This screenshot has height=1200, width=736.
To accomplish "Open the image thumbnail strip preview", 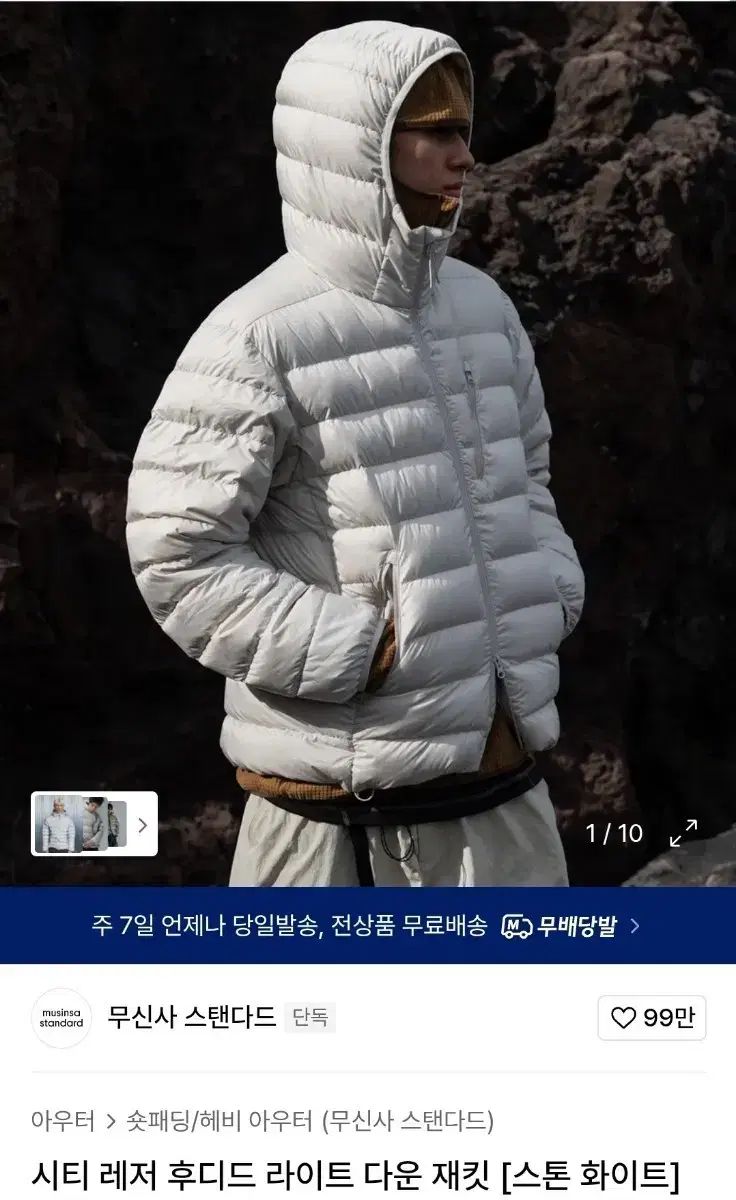I will coord(94,824).
